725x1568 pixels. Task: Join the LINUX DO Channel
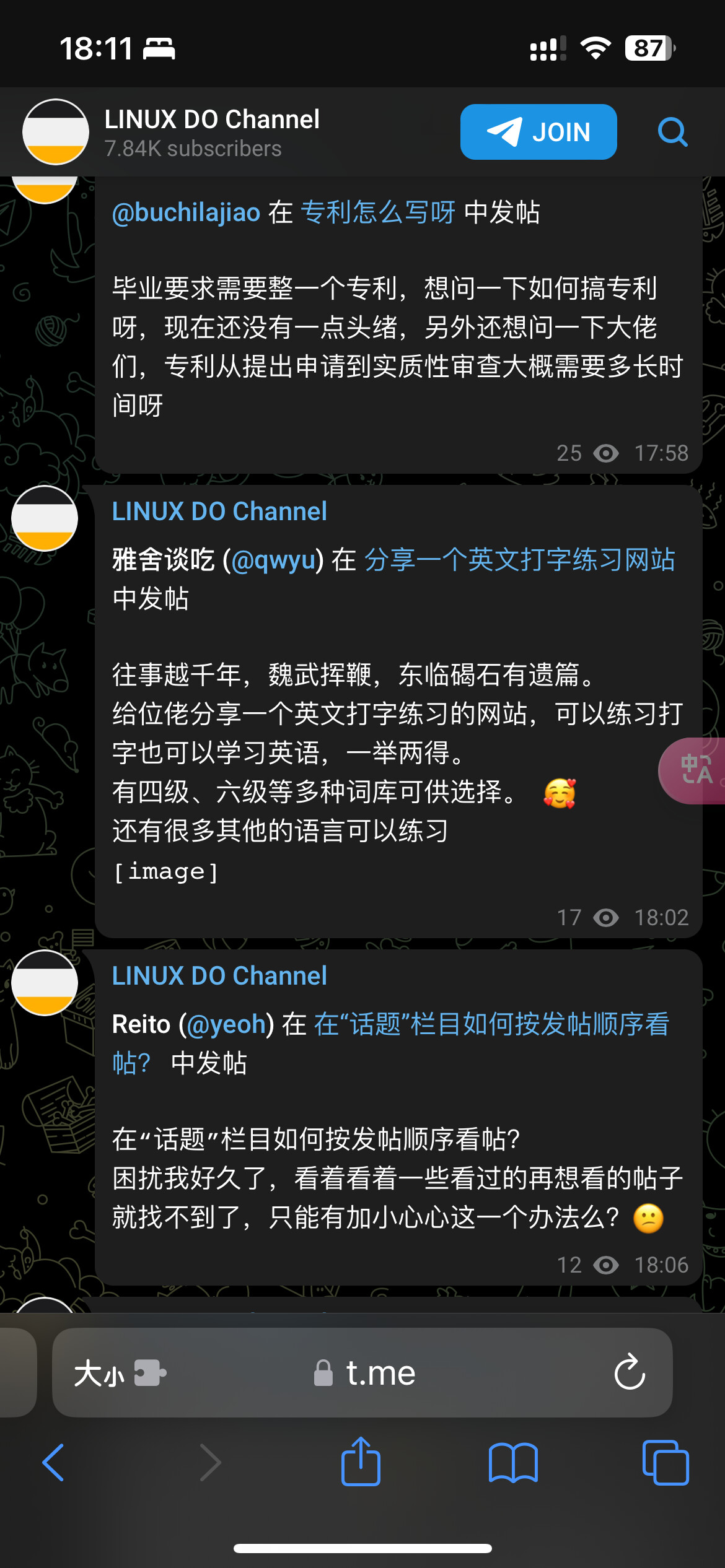(538, 132)
